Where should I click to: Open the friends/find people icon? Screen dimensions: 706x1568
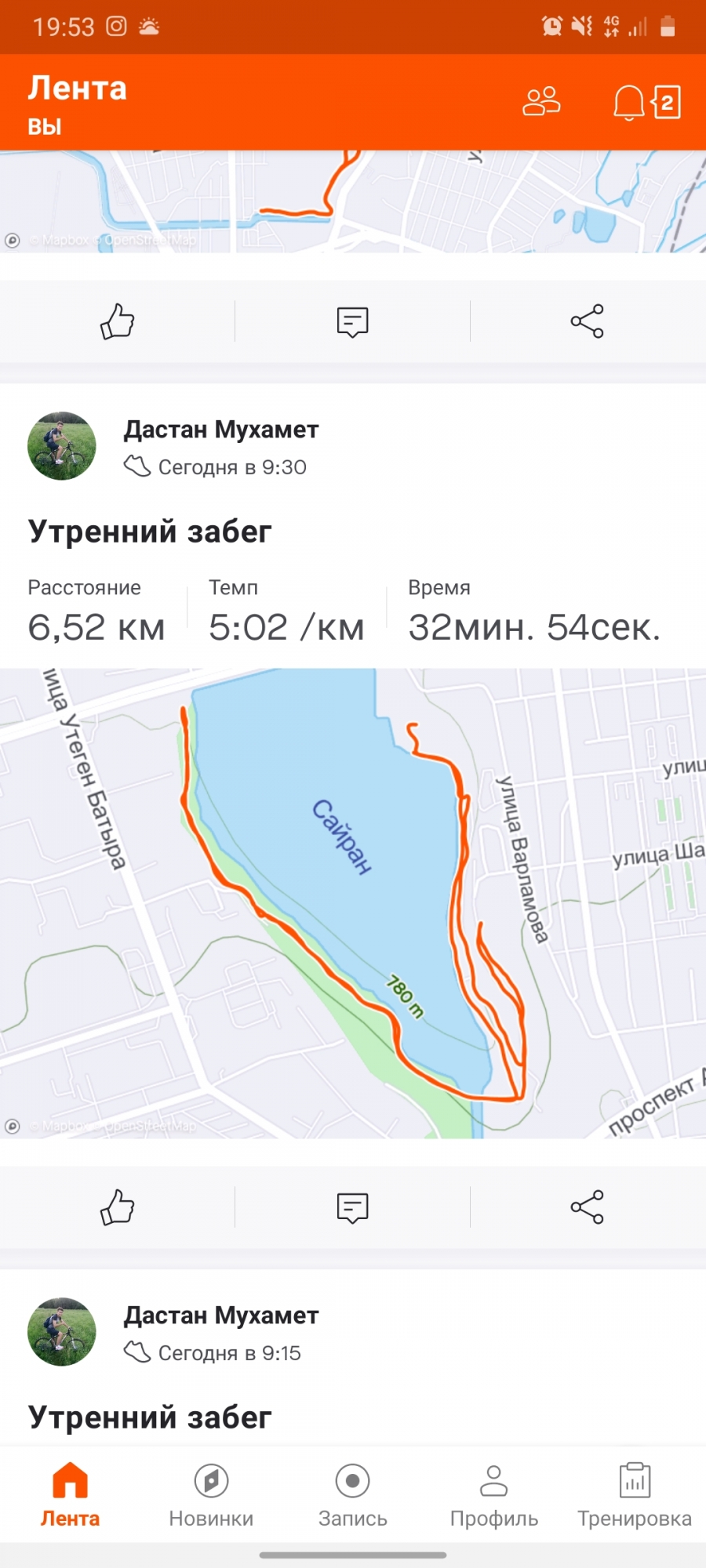(541, 102)
